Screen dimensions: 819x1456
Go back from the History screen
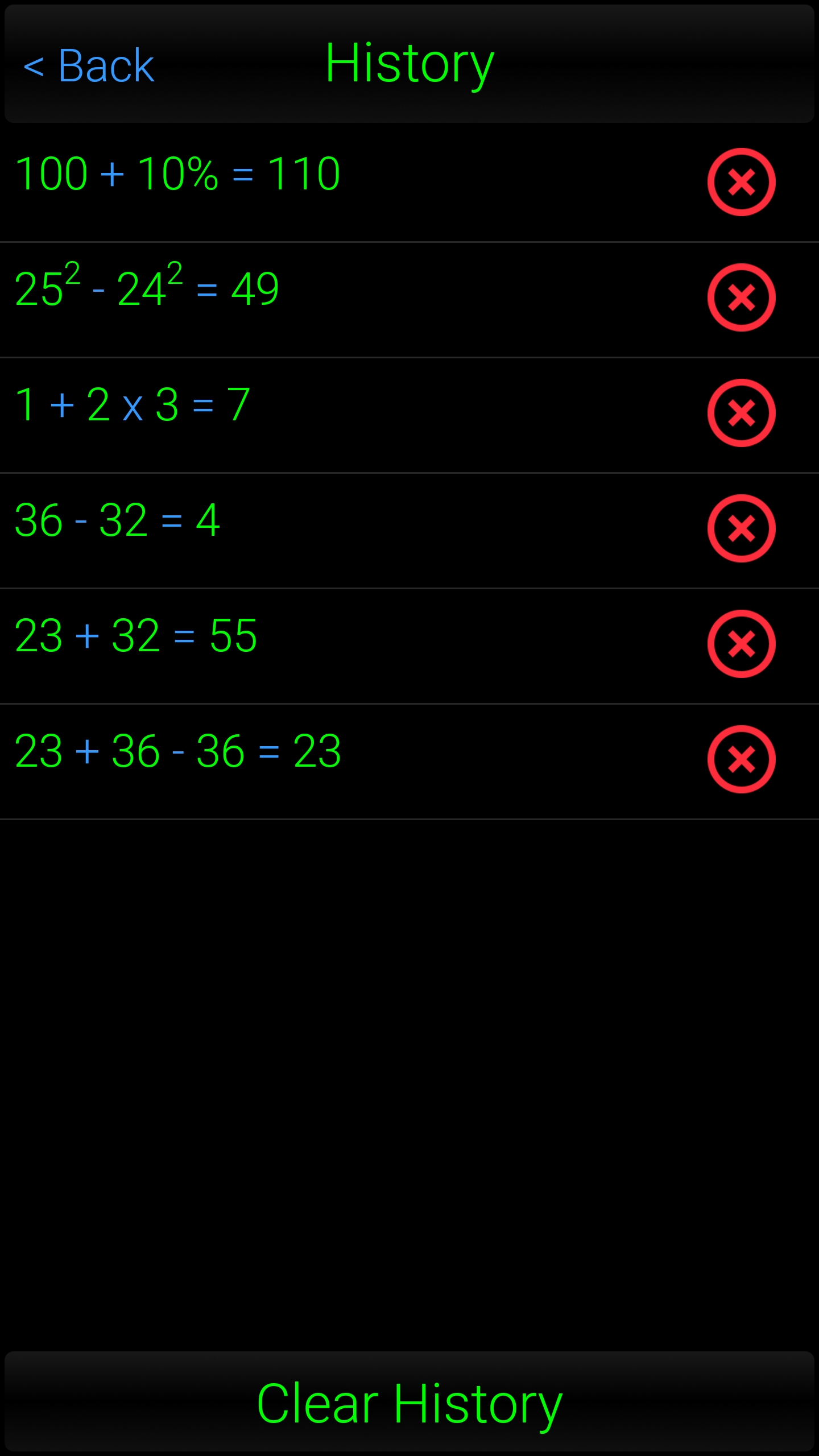pos(89,65)
